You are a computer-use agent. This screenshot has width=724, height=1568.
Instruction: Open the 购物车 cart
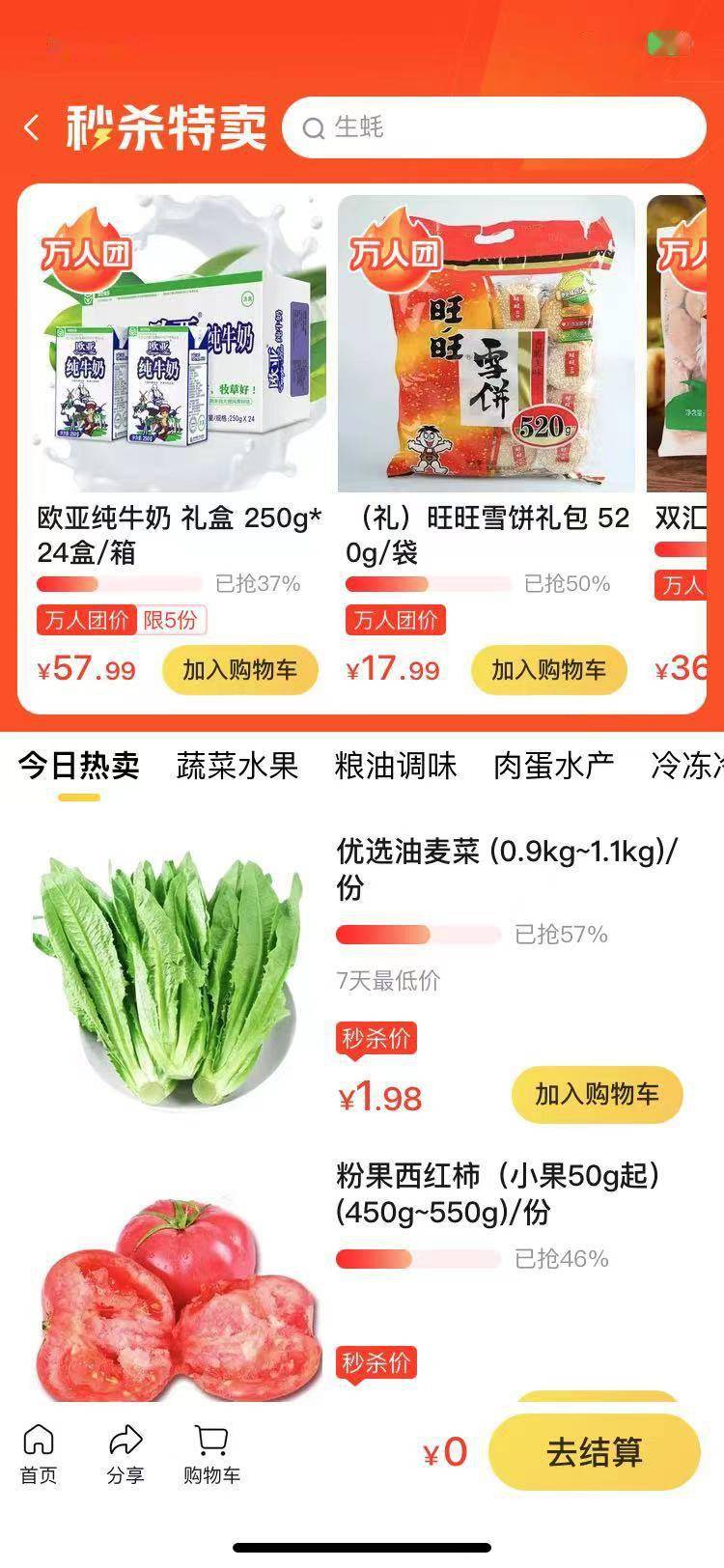tap(211, 1453)
